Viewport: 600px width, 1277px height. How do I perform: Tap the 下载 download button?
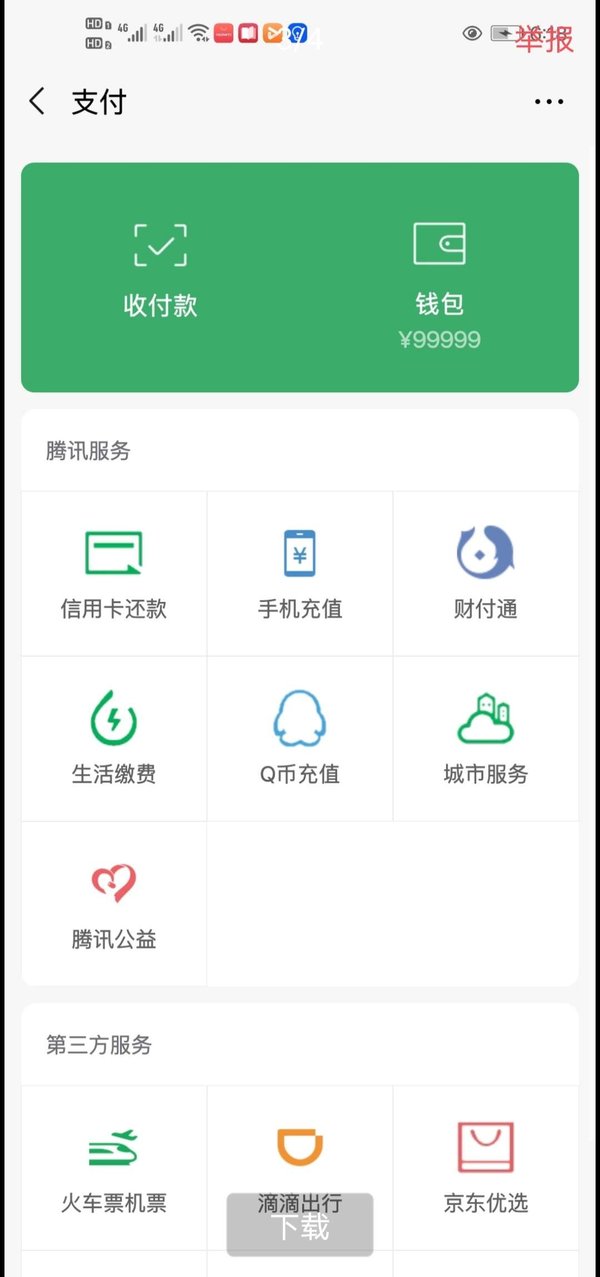pos(300,1226)
